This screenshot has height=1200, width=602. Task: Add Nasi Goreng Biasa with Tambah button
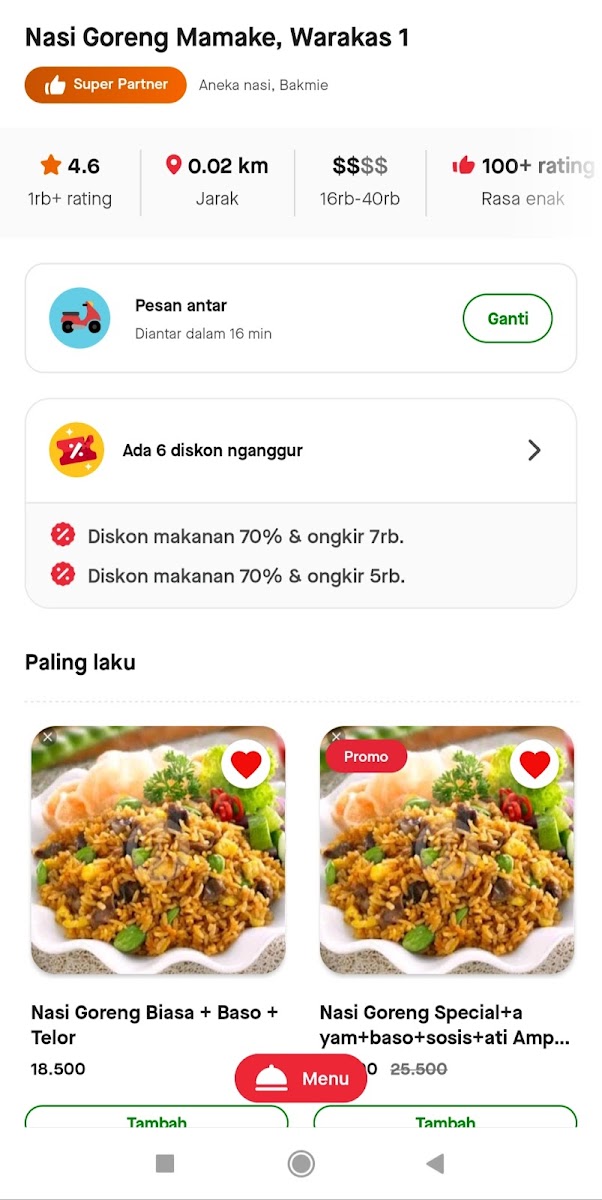[x=156, y=1119]
